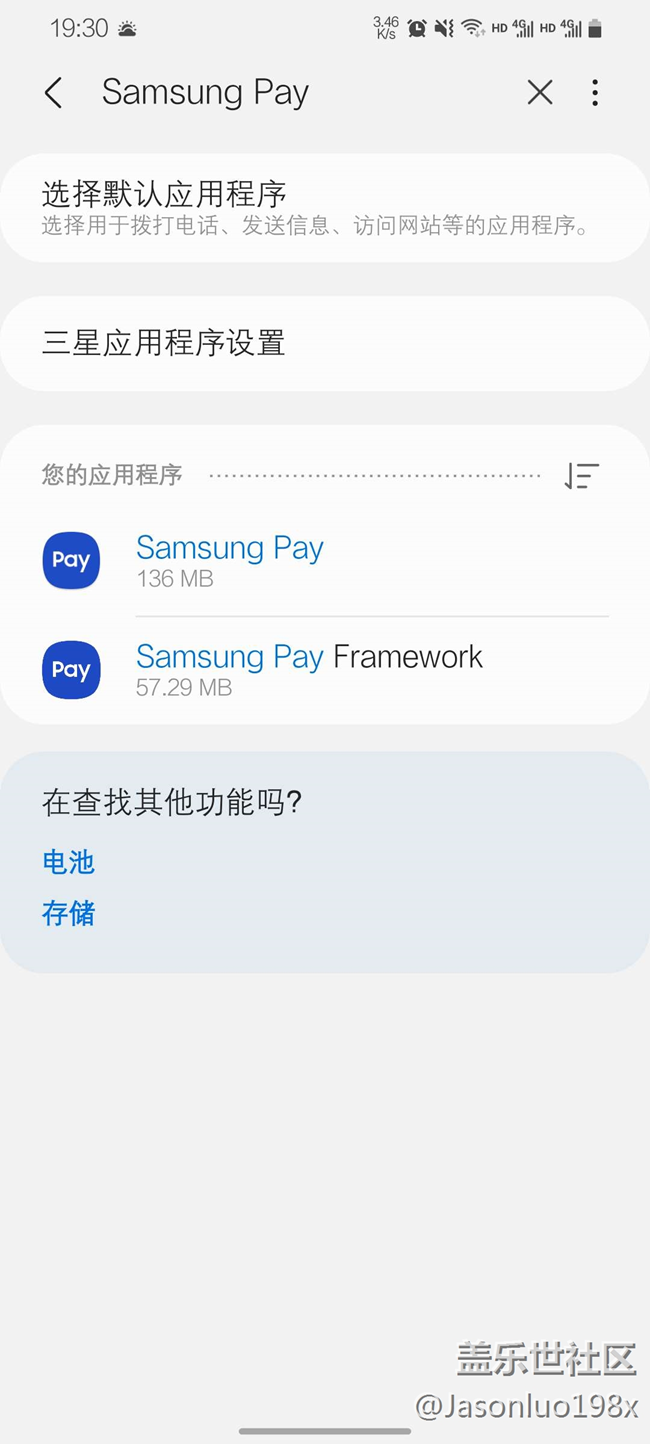The width and height of the screenshot is (650, 1444).
Task: Tap the sort apps icon
Action: click(581, 476)
